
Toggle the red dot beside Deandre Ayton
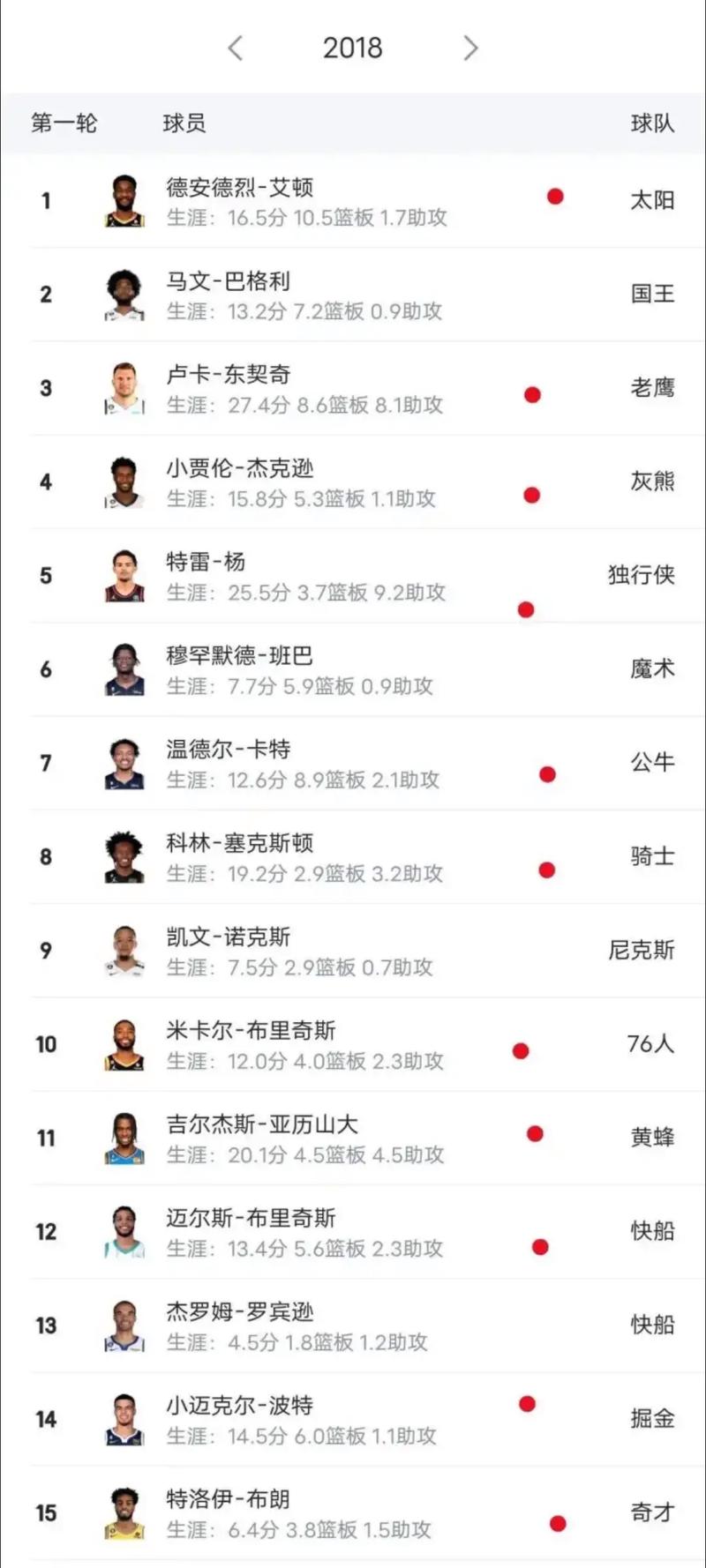coord(554,196)
